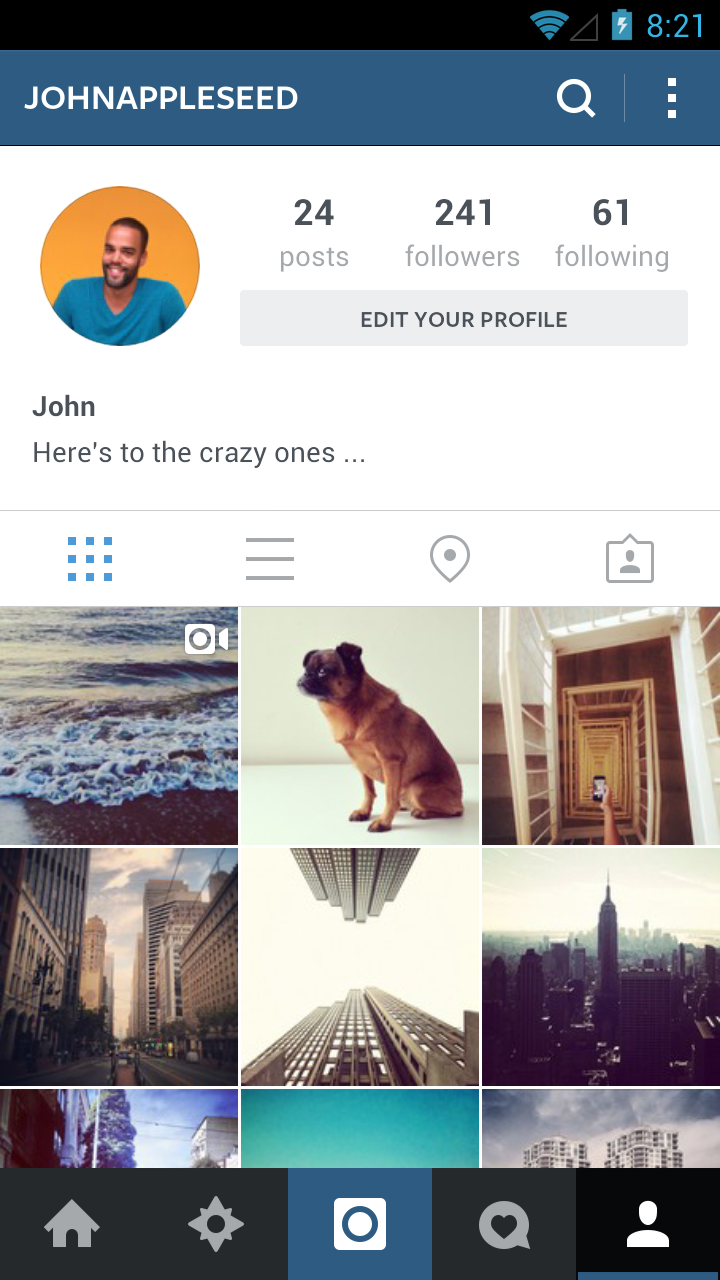This screenshot has height=1280, width=720.
Task: View the following list
Action: (611, 233)
